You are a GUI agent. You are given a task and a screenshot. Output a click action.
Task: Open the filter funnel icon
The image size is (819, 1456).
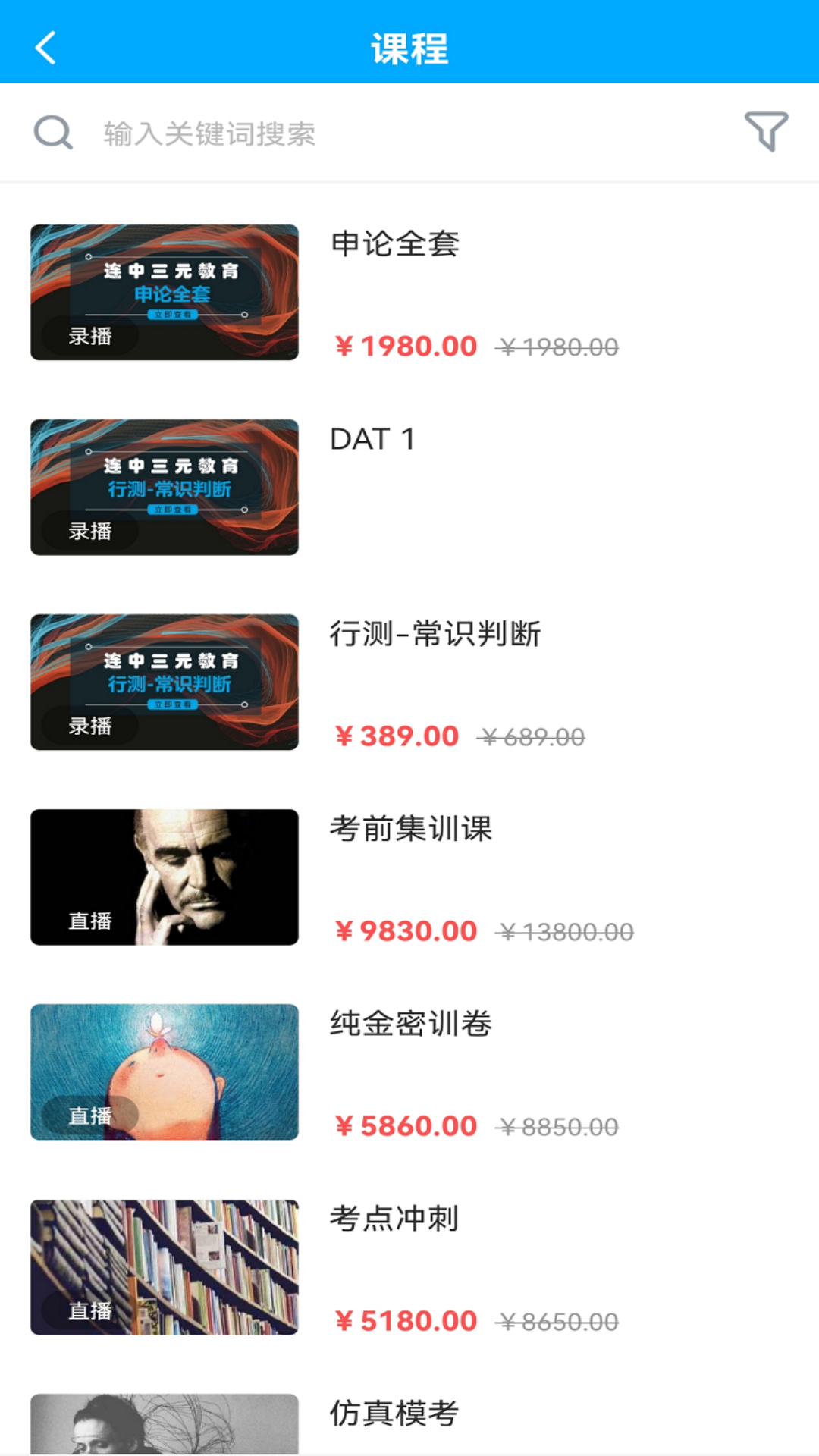[x=766, y=132]
